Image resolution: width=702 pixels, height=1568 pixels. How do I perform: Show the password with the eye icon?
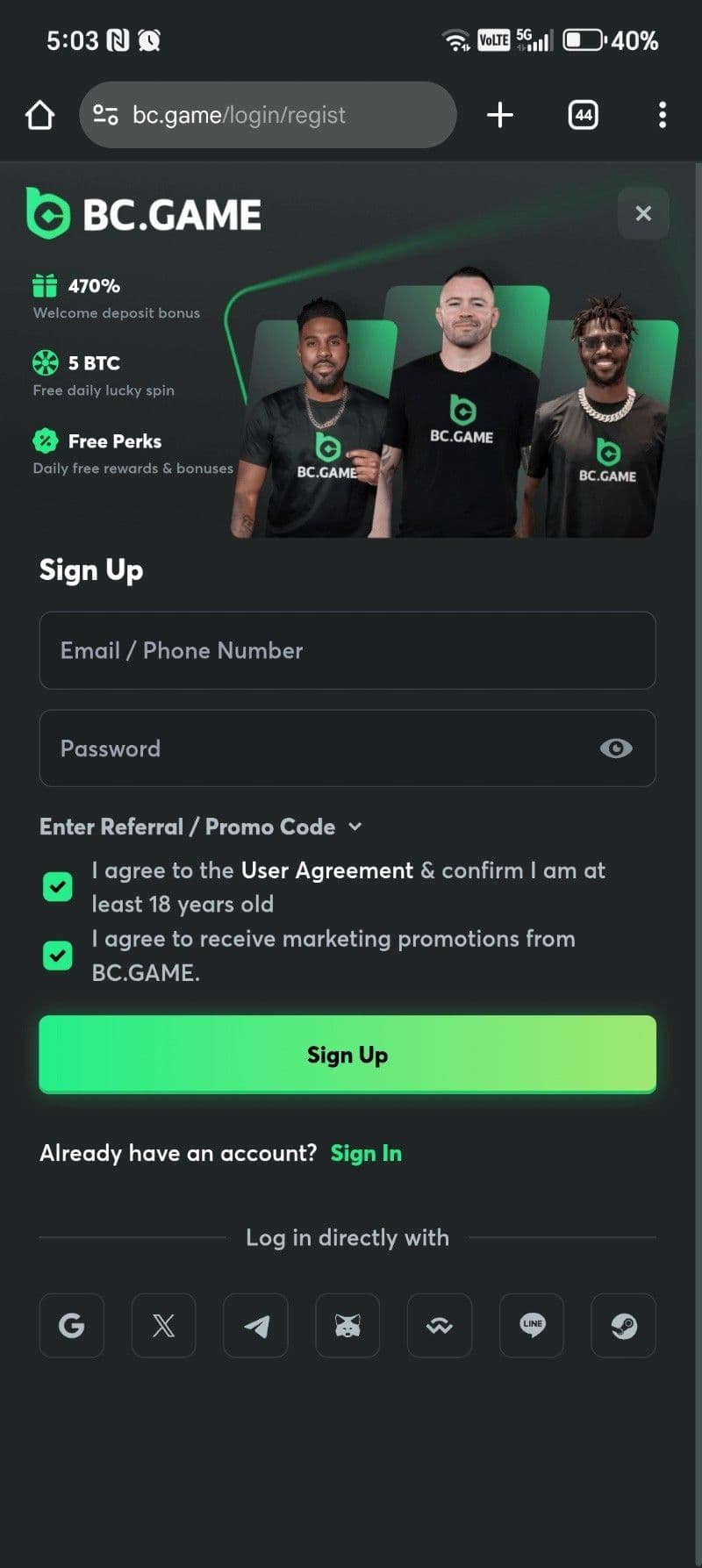615,748
